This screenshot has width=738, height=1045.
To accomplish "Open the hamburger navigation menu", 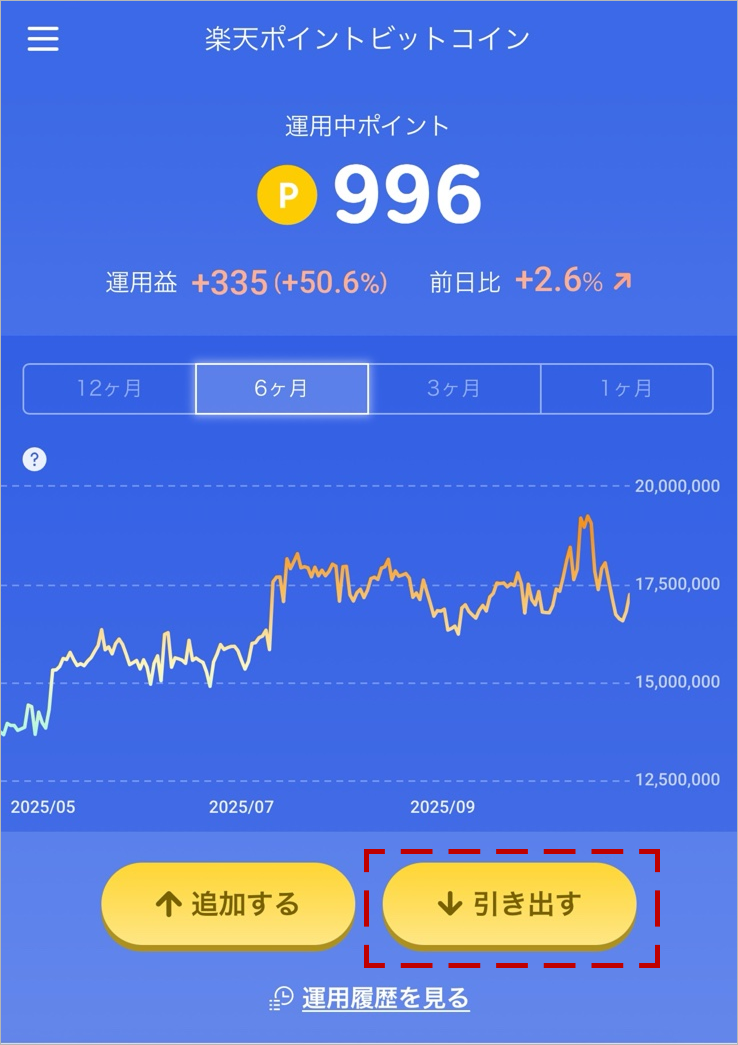I will pyautogui.click(x=41, y=39).
